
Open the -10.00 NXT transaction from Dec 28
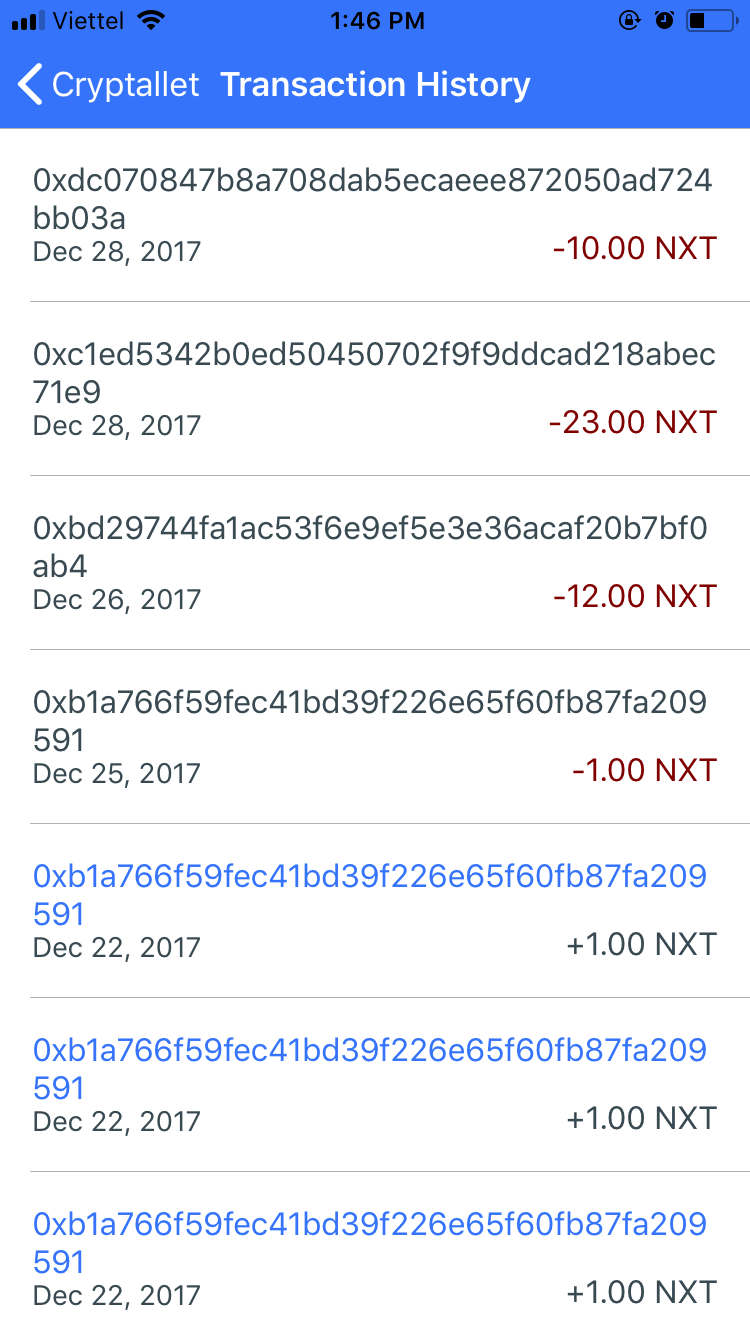(x=375, y=215)
